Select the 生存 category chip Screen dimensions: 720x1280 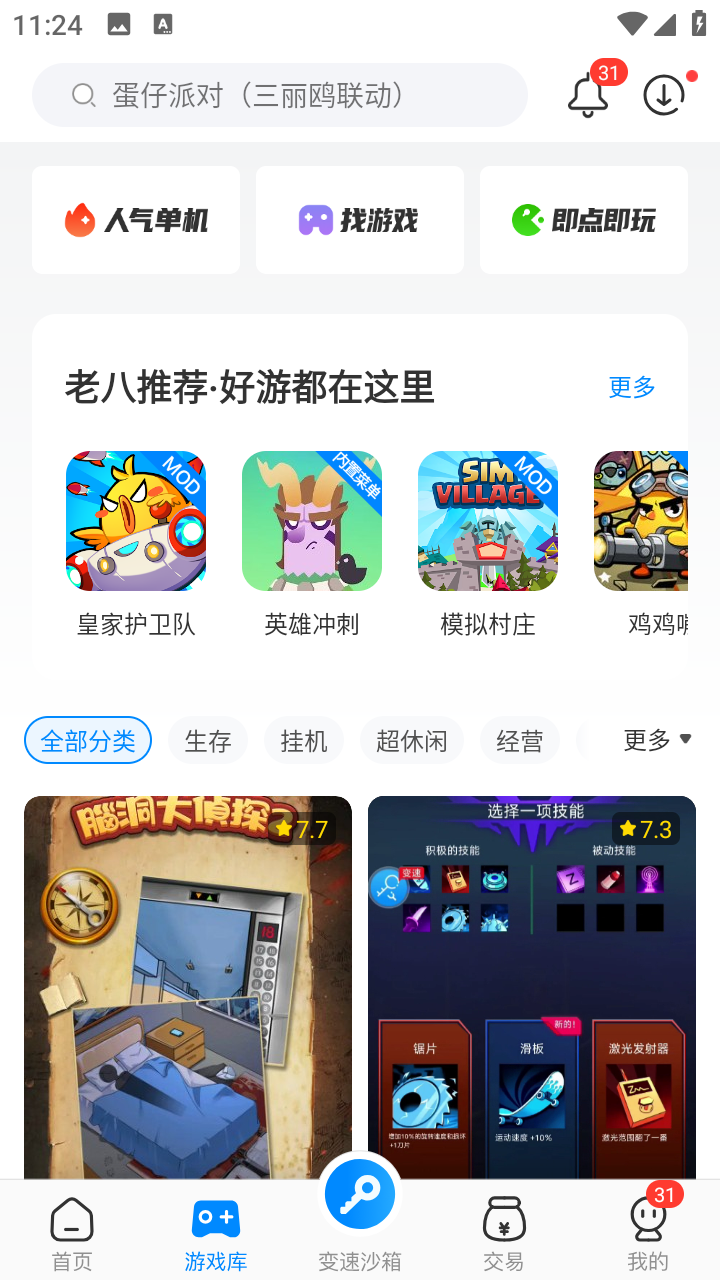pyautogui.click(x=208, y=740)
